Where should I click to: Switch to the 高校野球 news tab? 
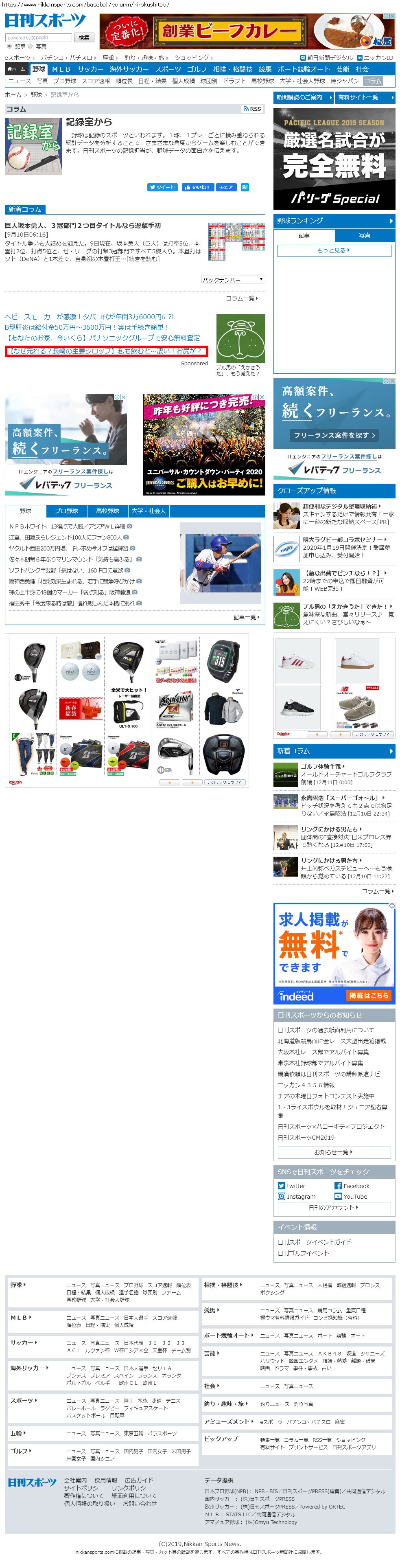tap(107, 511)
